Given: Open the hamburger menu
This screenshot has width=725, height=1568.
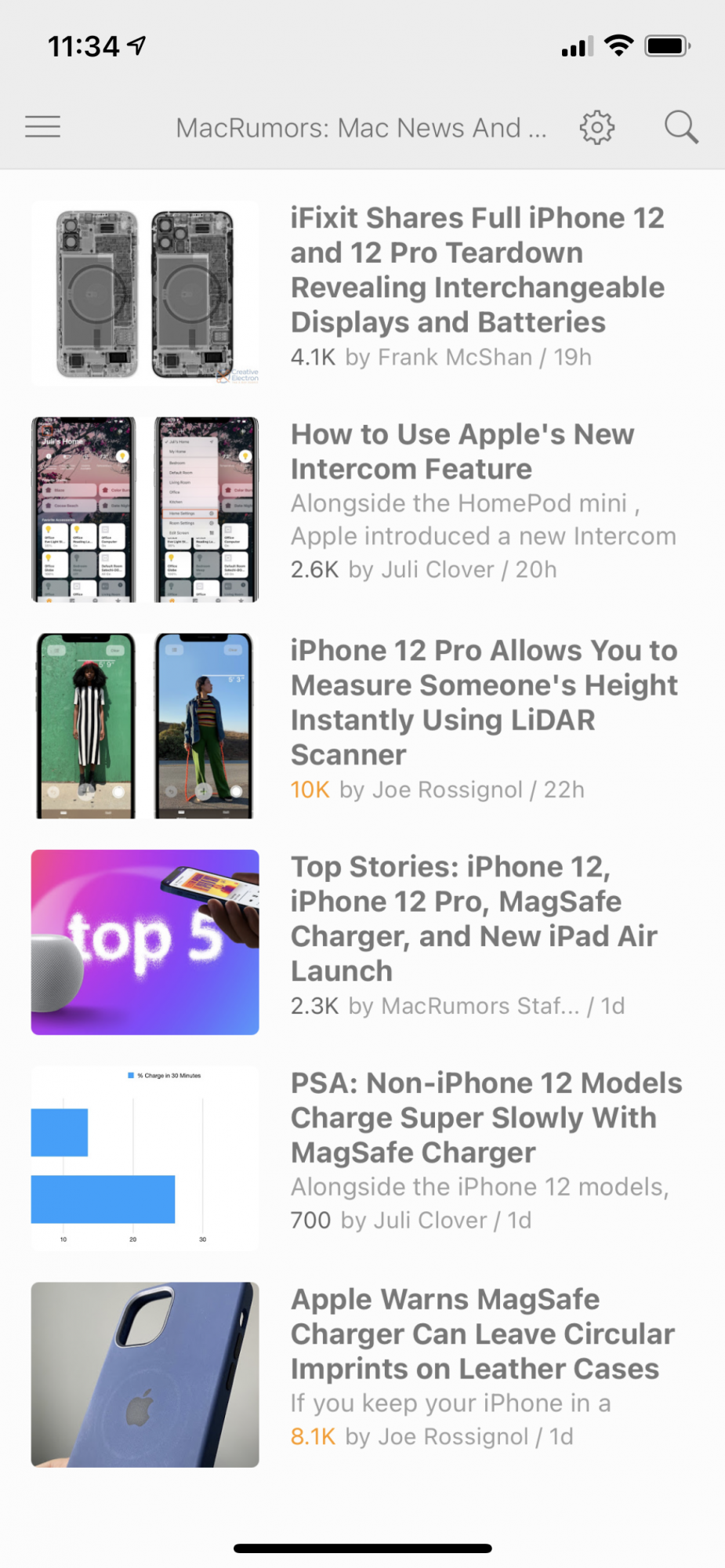Looking at the screenshot, I should click(x=42, y=127).
